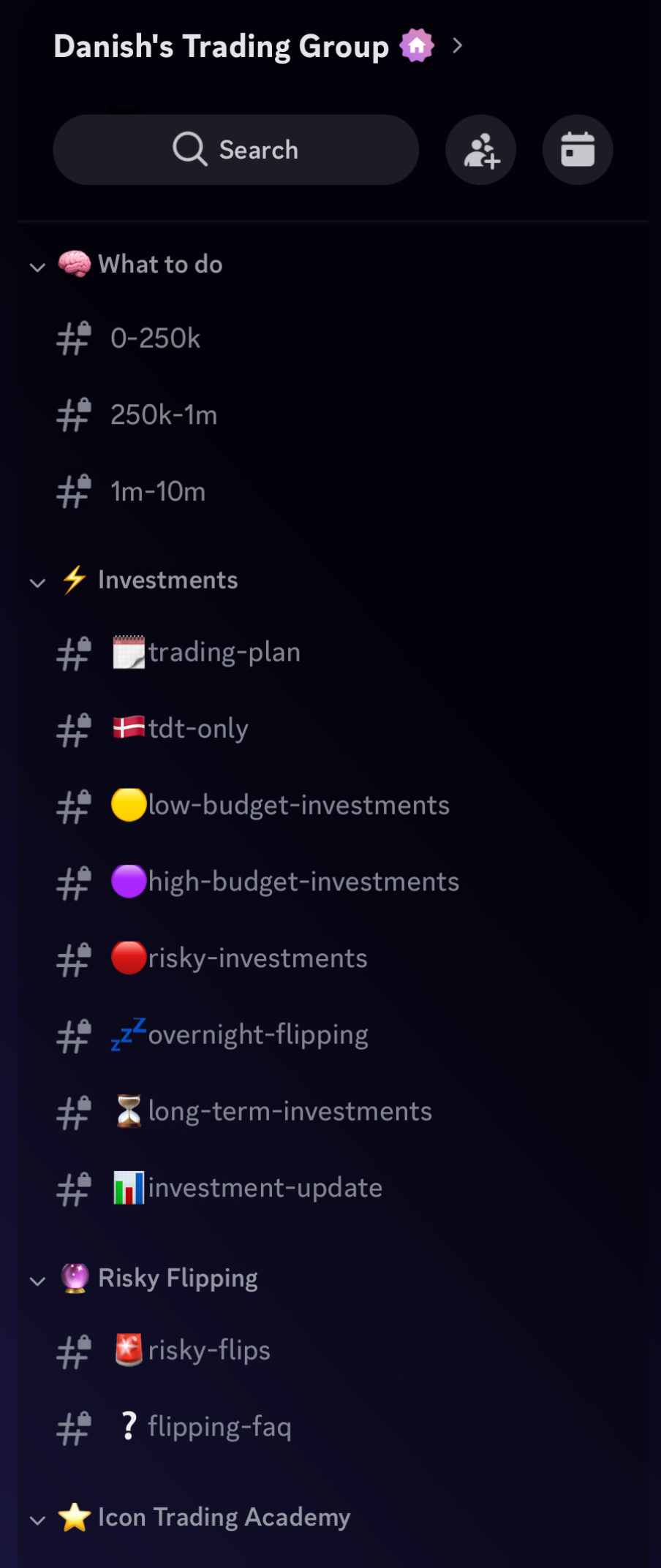The image size is (661, 1568).
Task: Open long-term-investments channel
Action: [x=290, y=1112]
